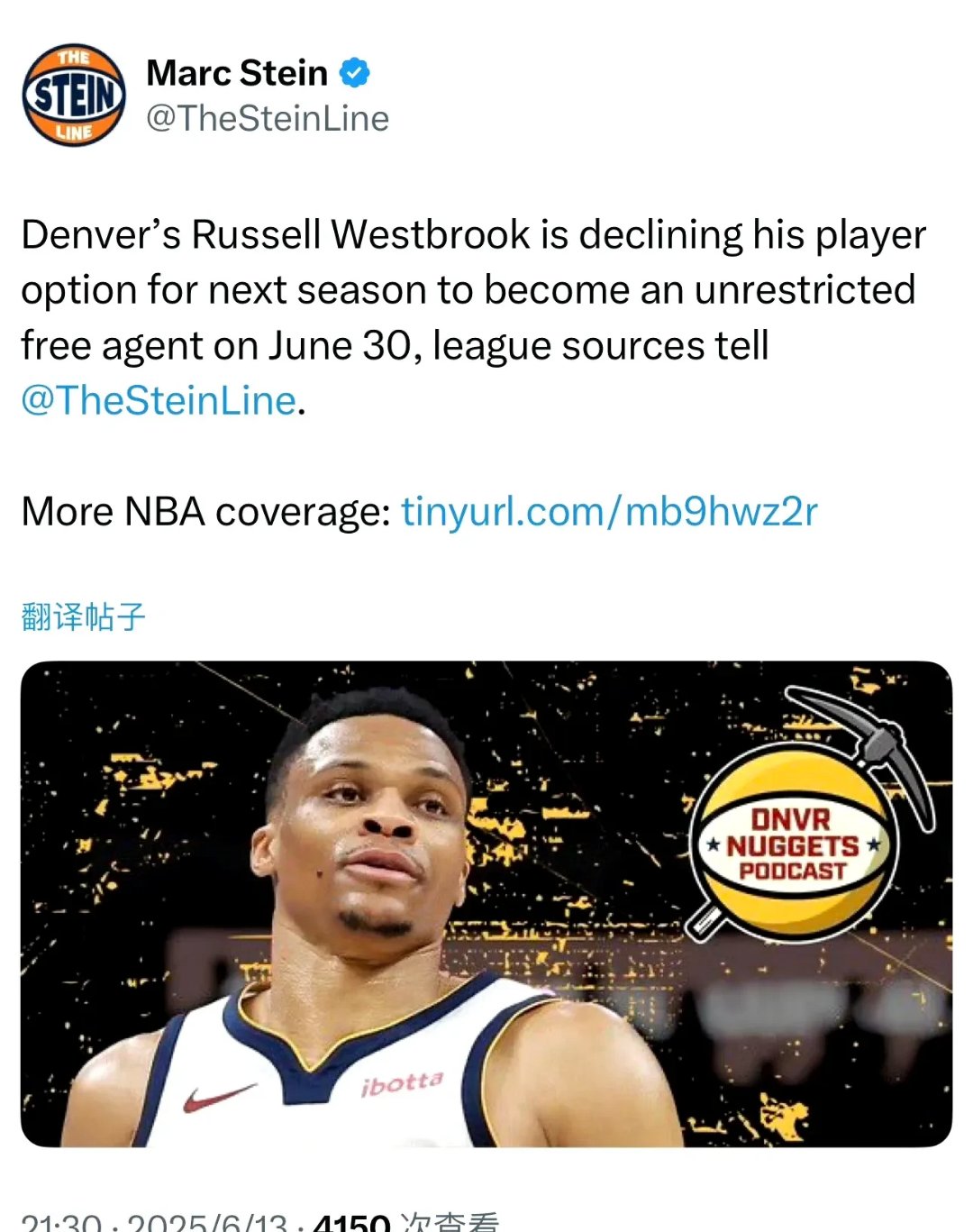Open the @TheSteinLine handle under the name
Viewport: 973px width, 1232px height.
268,117
